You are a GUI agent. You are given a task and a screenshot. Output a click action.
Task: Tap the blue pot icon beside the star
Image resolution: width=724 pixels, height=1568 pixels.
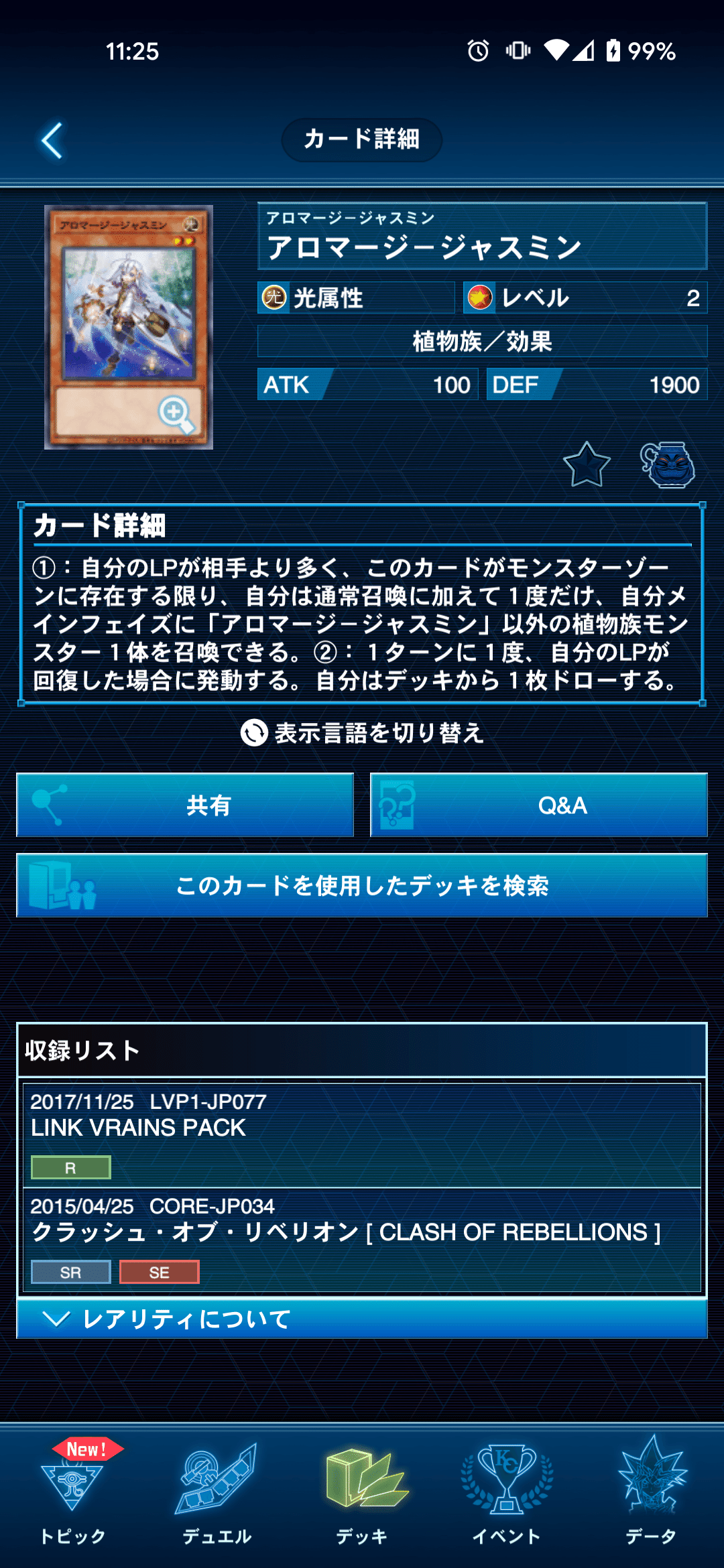click(x=668, y=465)
